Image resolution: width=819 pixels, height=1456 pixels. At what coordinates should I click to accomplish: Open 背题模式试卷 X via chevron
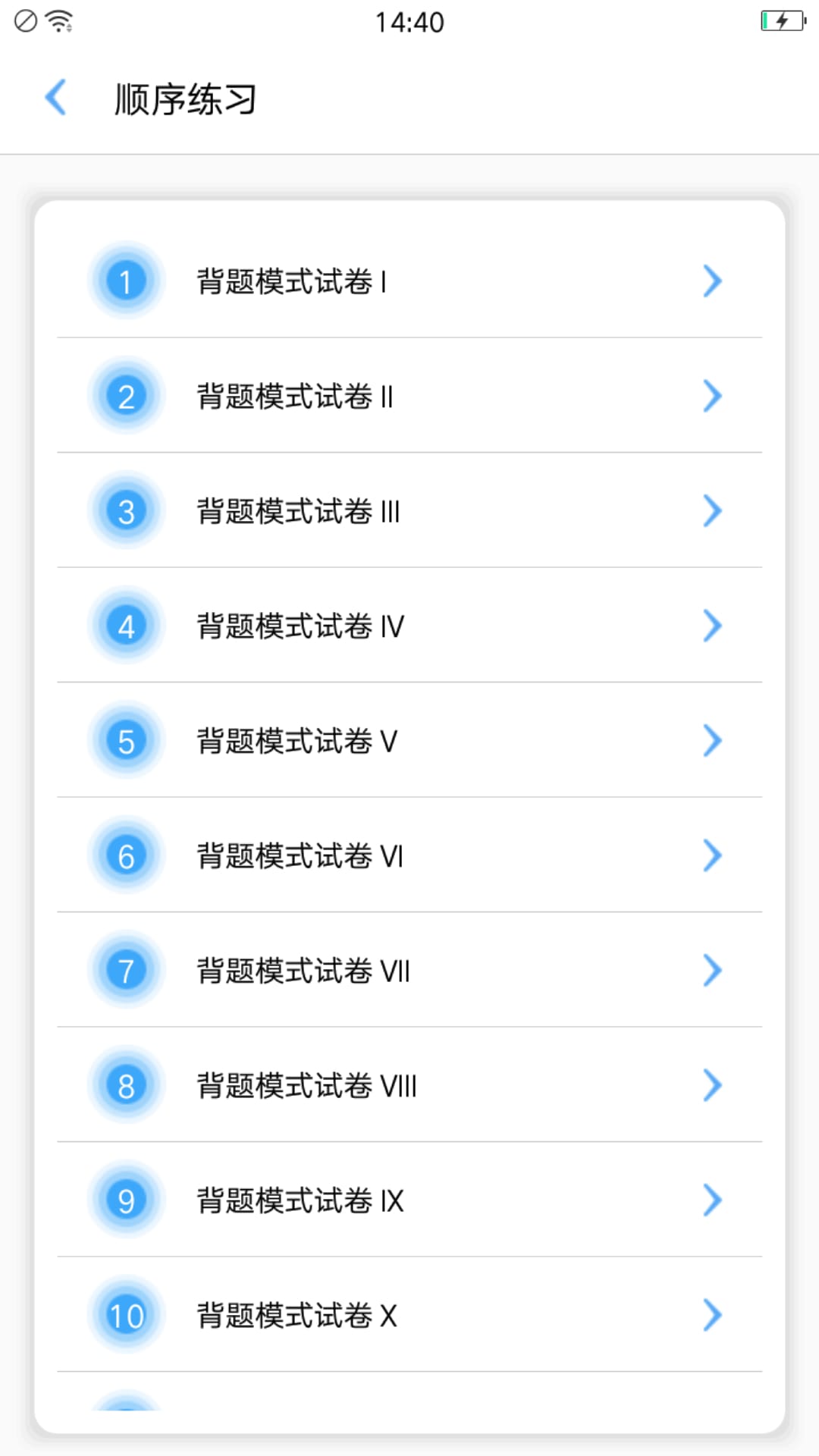(712, 1316)
